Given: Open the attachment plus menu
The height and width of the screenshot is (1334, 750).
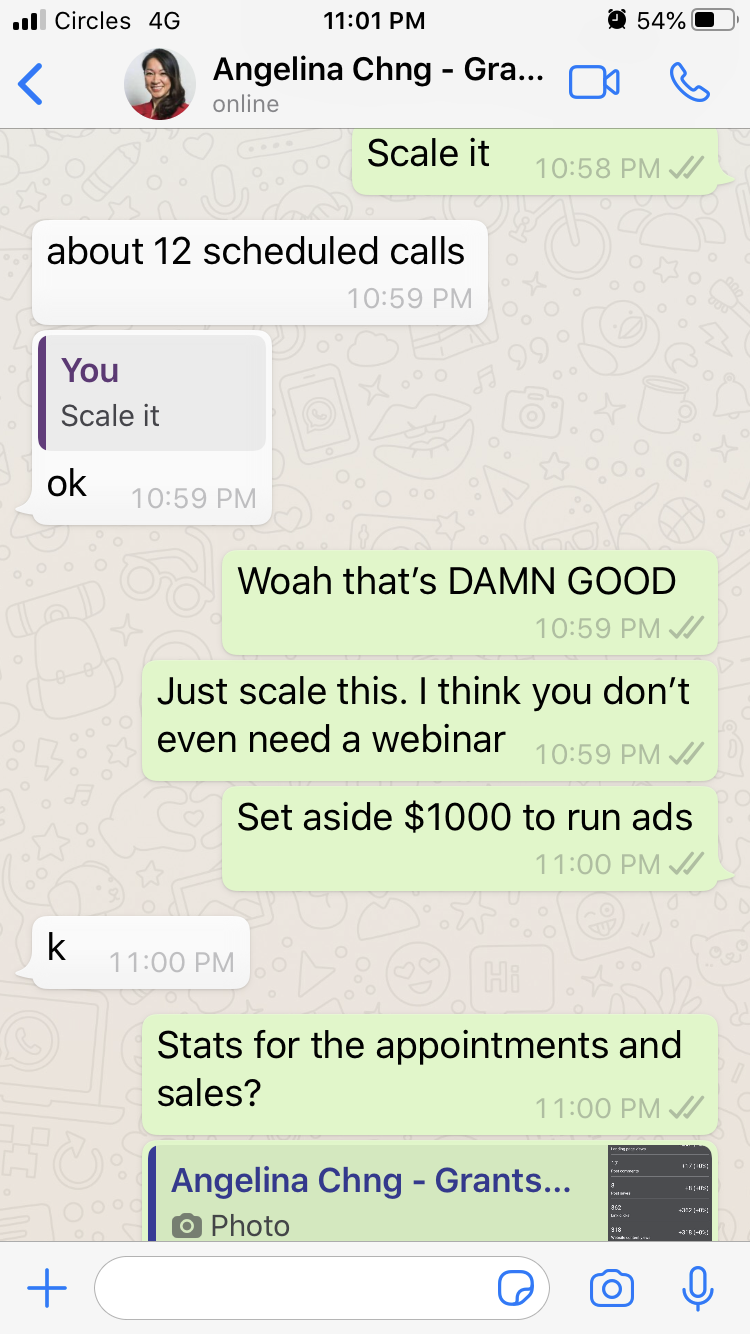Looking at the screenshot, I should pos(46,1289).
